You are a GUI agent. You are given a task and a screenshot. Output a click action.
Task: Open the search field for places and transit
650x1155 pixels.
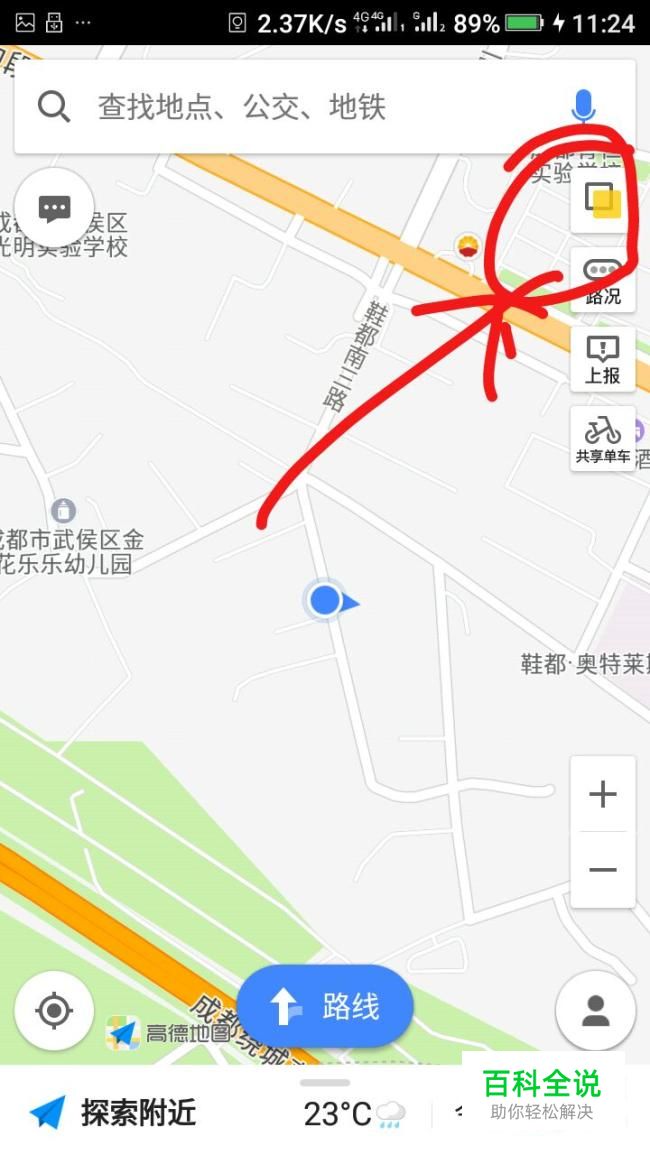click(300, 107)
